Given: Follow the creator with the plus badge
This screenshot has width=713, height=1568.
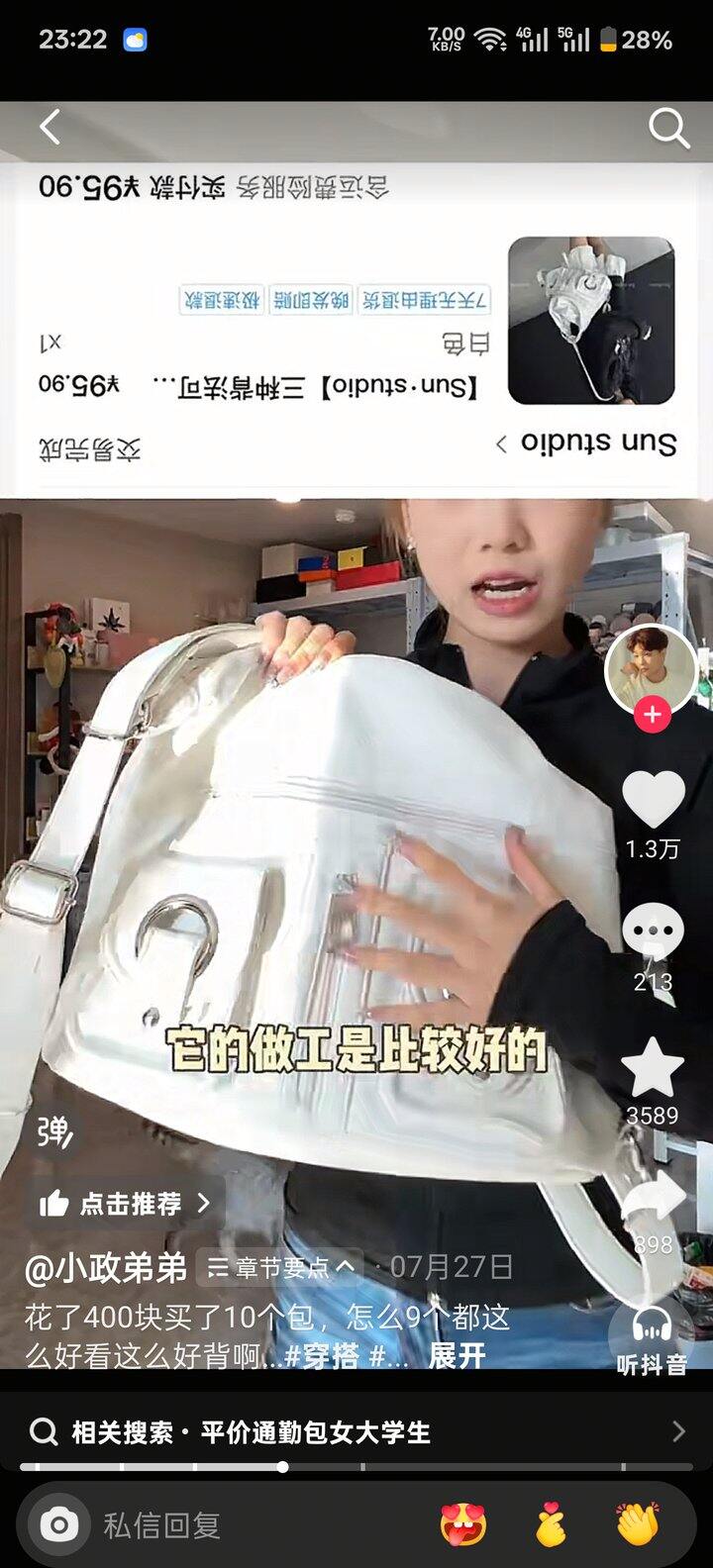Looking at the screenshot, I should click(x=652, y=715).
